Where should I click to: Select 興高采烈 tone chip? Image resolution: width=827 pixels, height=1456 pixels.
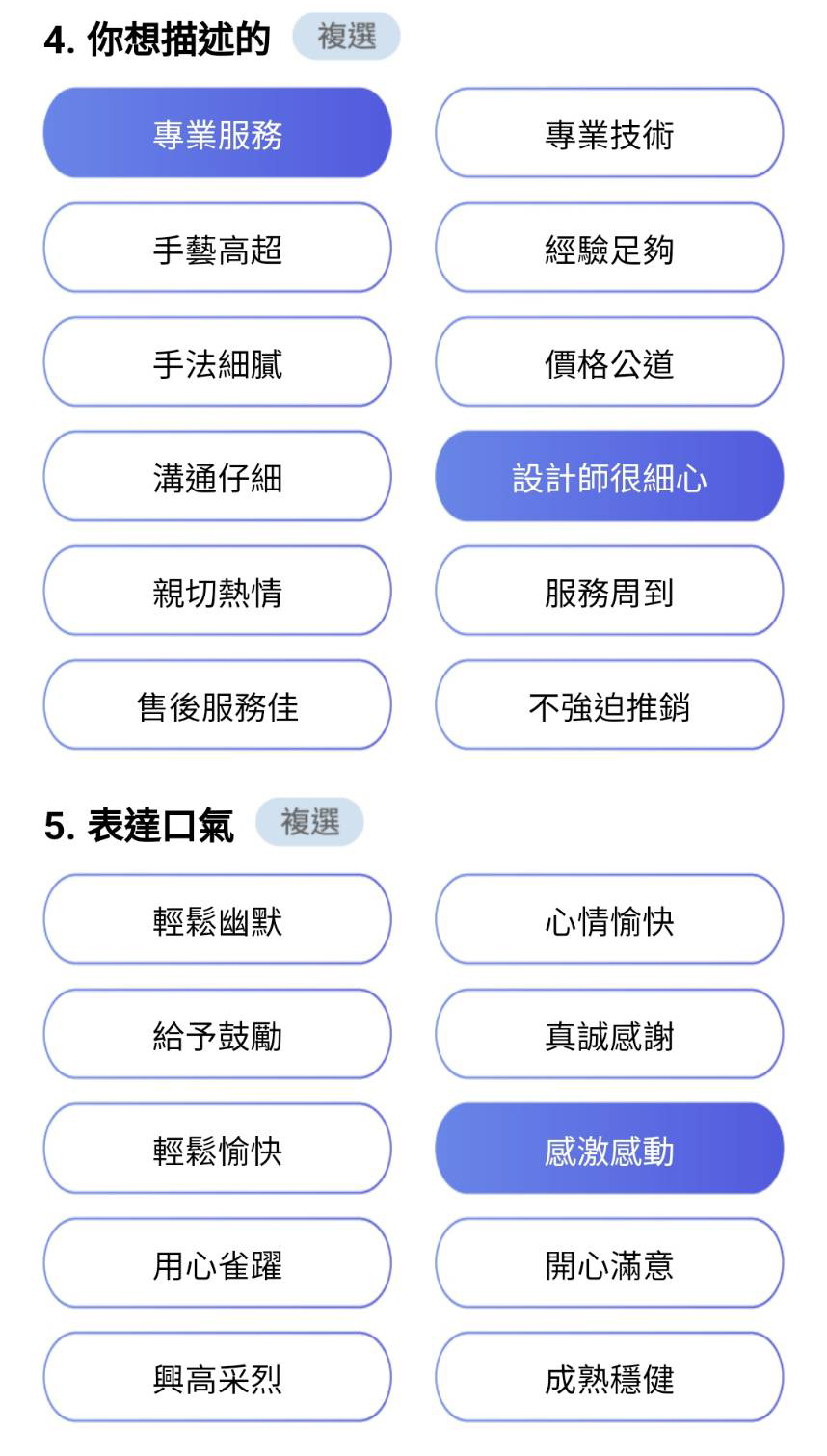[217, 1378]
